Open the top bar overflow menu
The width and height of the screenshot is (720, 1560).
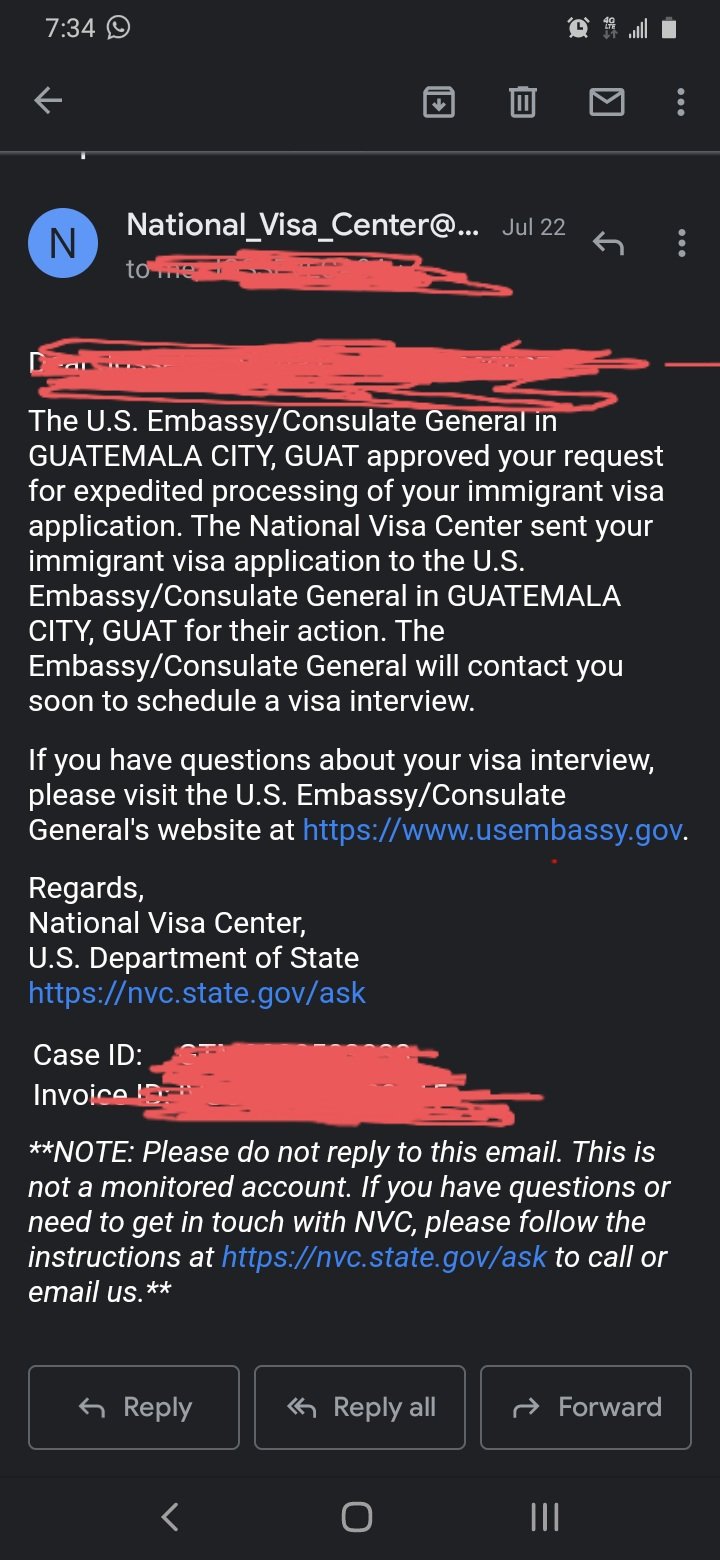pos(681,101)
